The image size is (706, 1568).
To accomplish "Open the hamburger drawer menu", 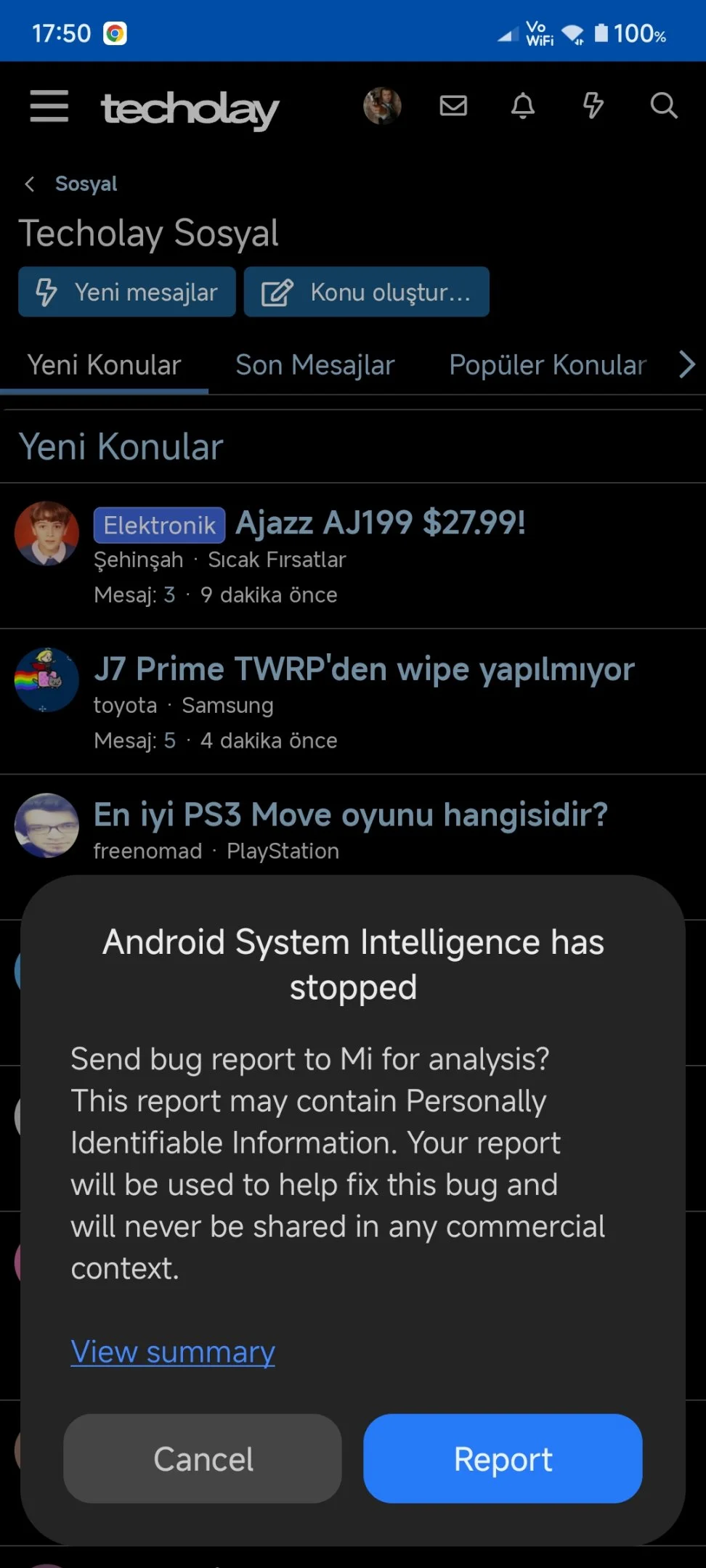I will pos(49,106).
